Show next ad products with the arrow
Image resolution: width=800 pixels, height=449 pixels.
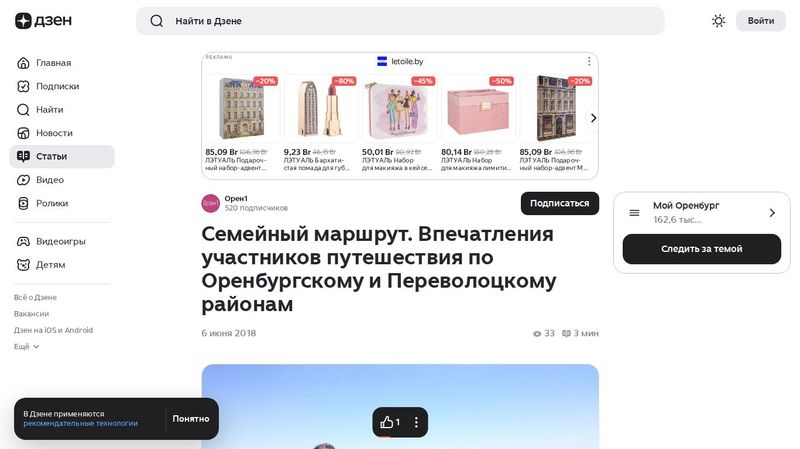593,118
